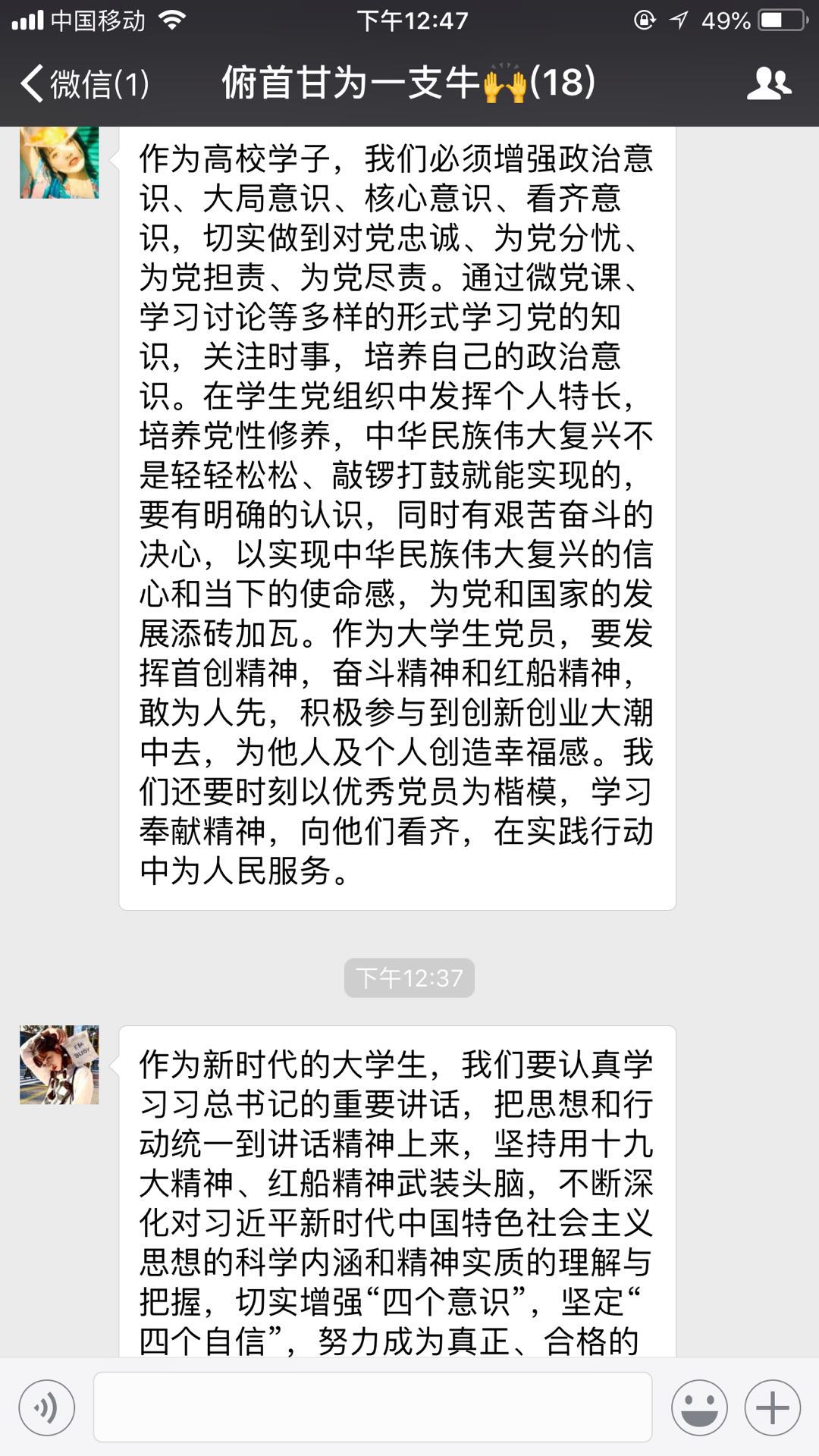Image resolution: width=819 pixels, height=1456 pixels.
Task: Open the emoji sticker panel
Action: point(698,1408)
